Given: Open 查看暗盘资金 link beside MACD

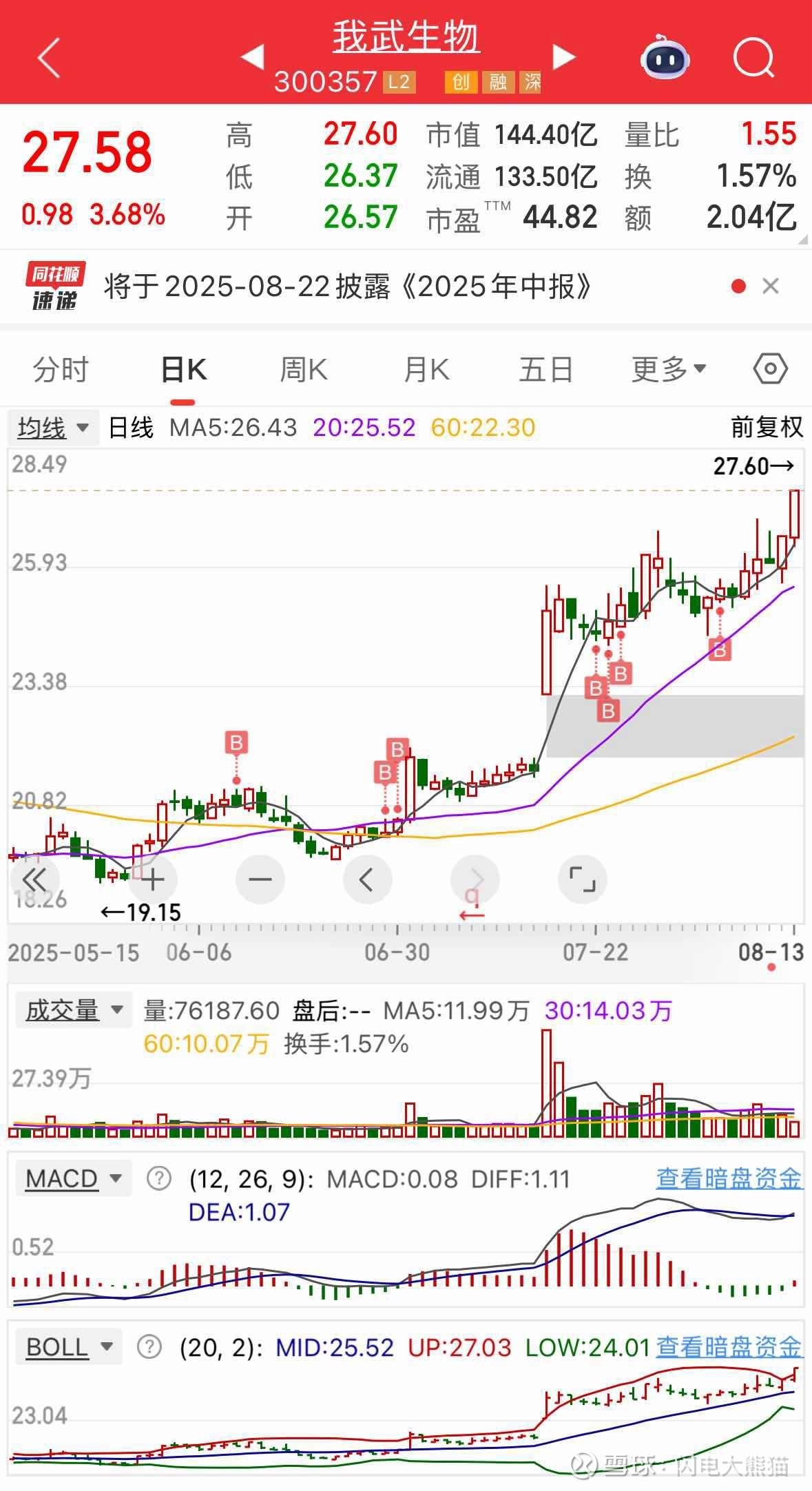Looking at the screenshot, I should click(x=729, y=1178).
